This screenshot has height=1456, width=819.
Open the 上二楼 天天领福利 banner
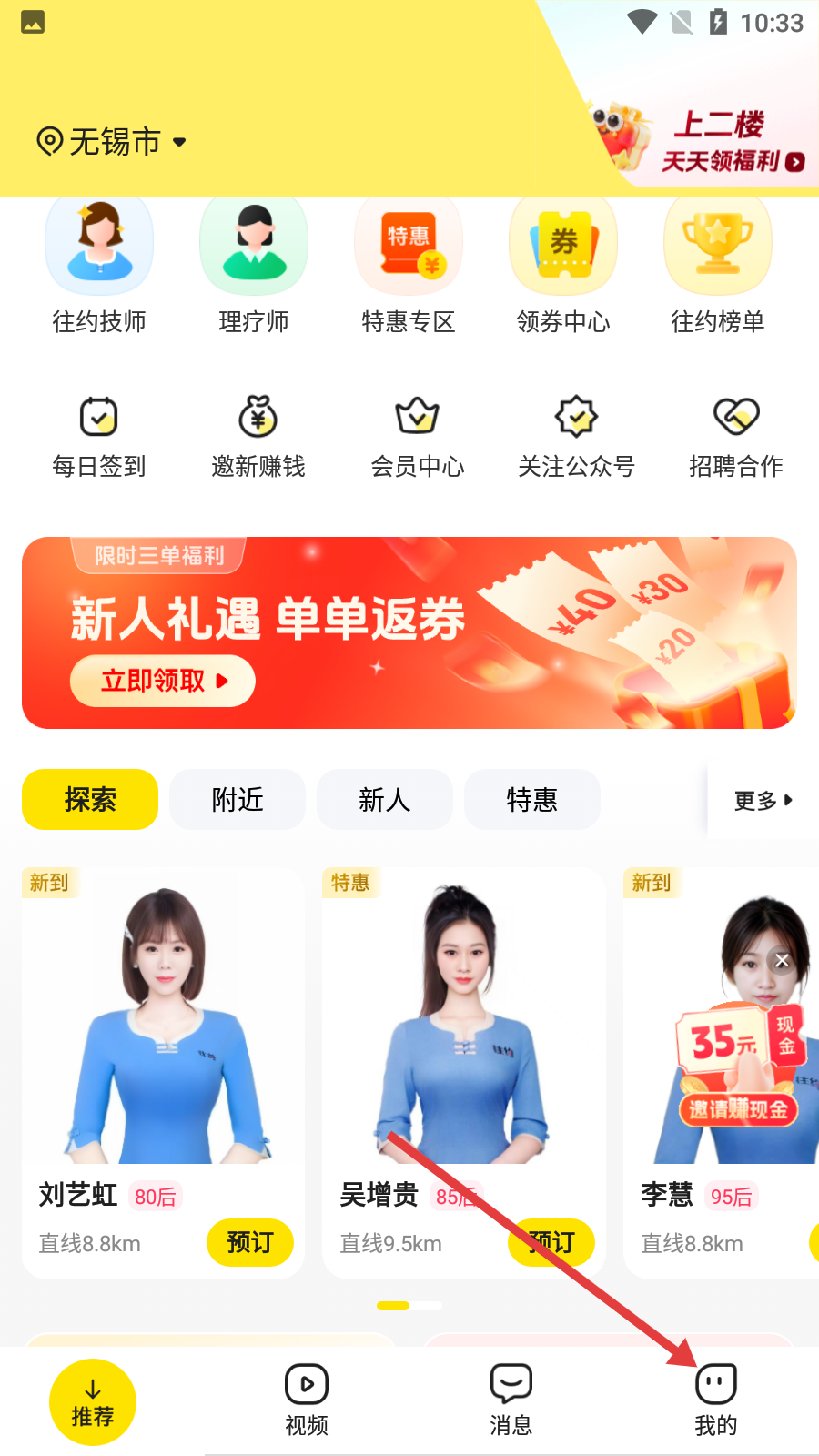click(x=719, y=141)
